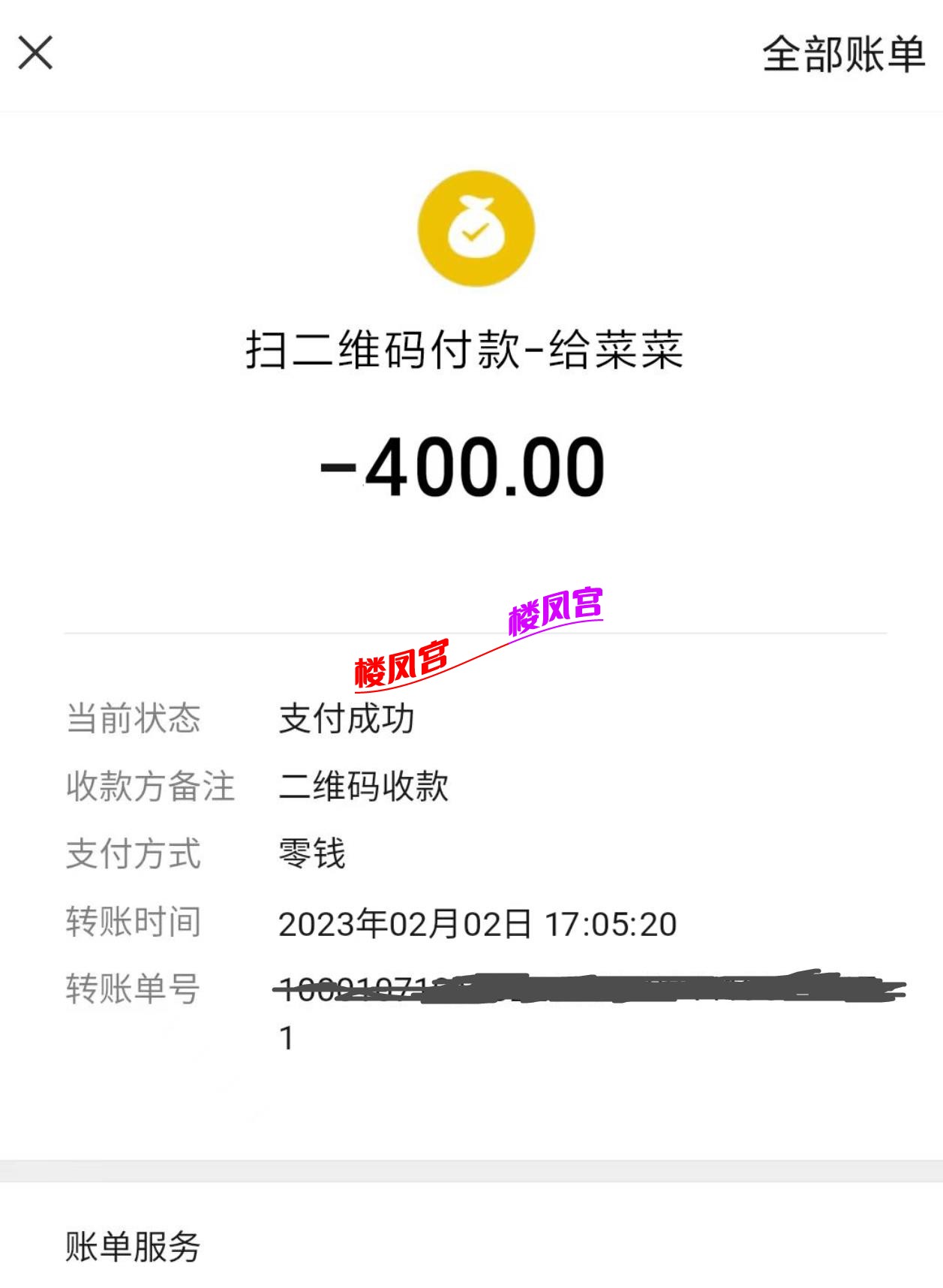Tap the divider line above payment details
The width and height of the screenshot is (943, 1288).
pyautogui.click(x=471, y=633)
